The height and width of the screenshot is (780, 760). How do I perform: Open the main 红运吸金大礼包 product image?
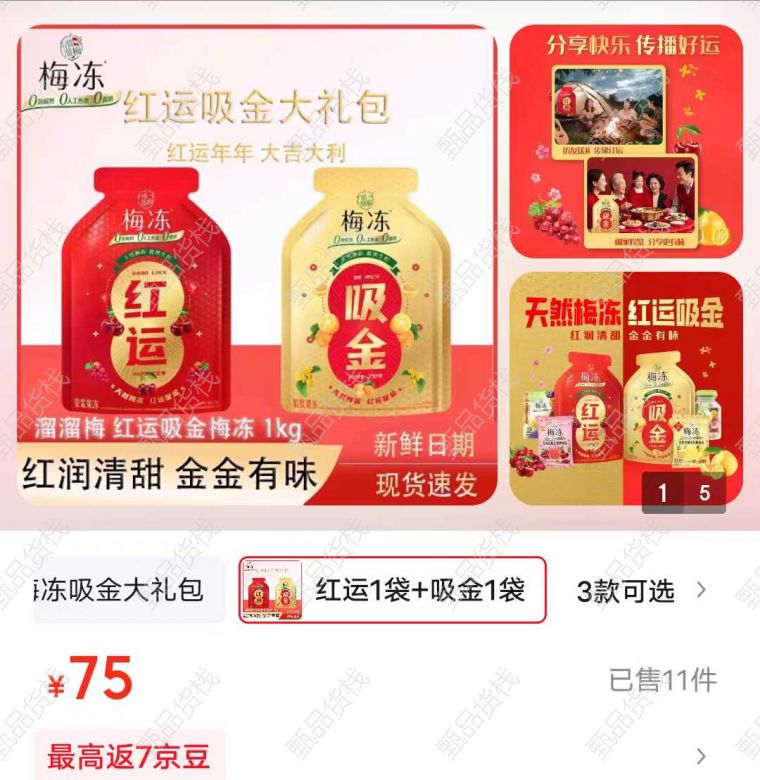258,265
